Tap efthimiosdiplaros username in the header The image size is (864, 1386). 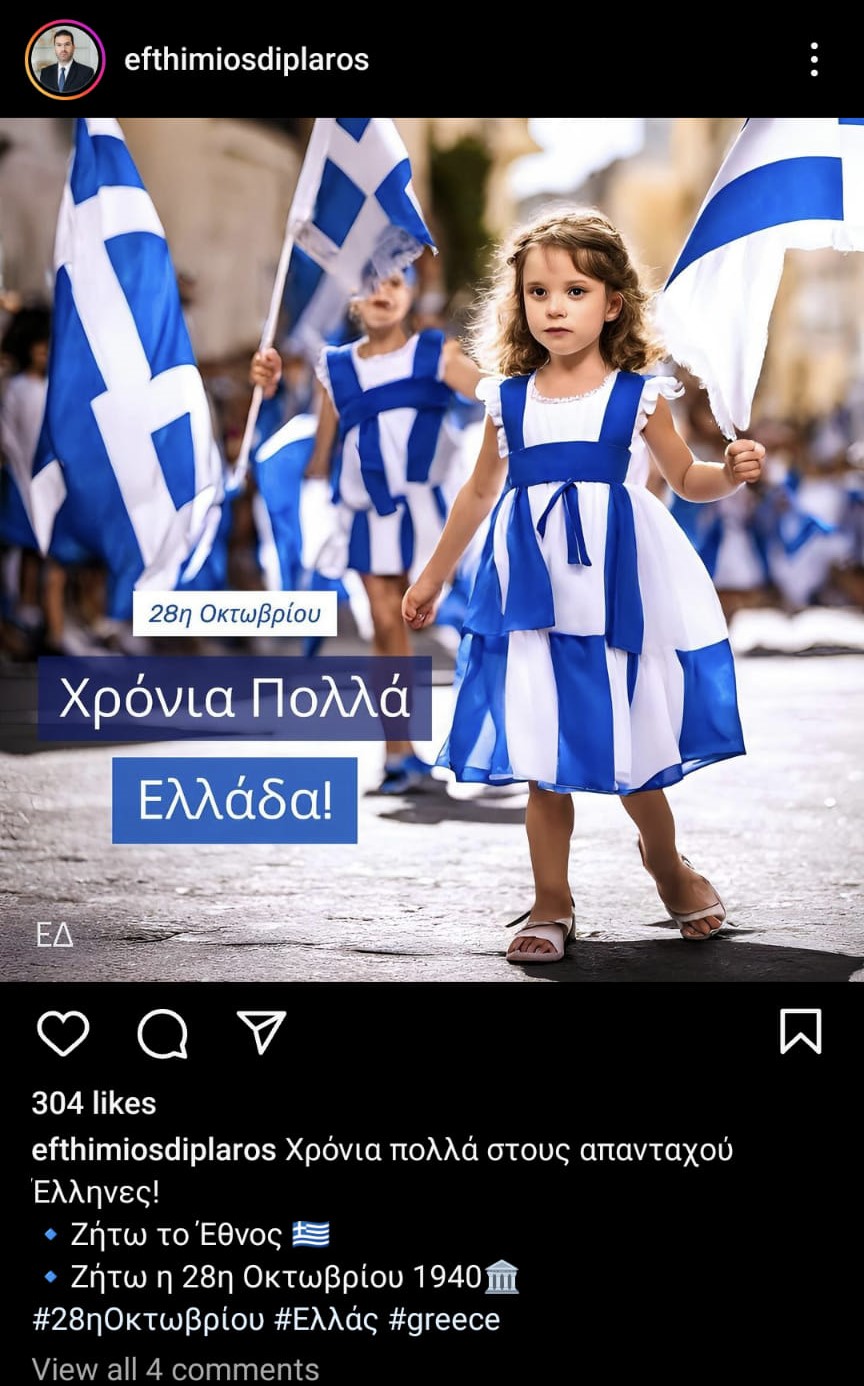pos(246,60)
